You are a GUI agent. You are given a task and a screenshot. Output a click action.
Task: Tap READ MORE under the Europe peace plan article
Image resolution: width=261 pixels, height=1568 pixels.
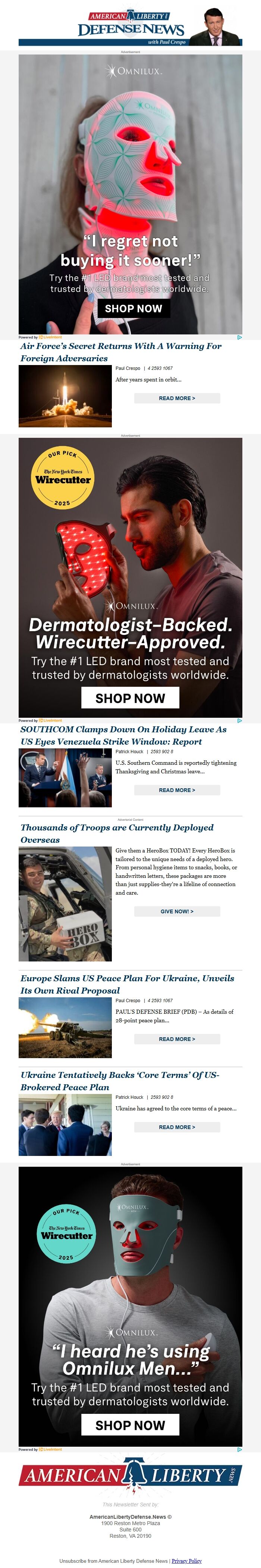[177, 1039]
